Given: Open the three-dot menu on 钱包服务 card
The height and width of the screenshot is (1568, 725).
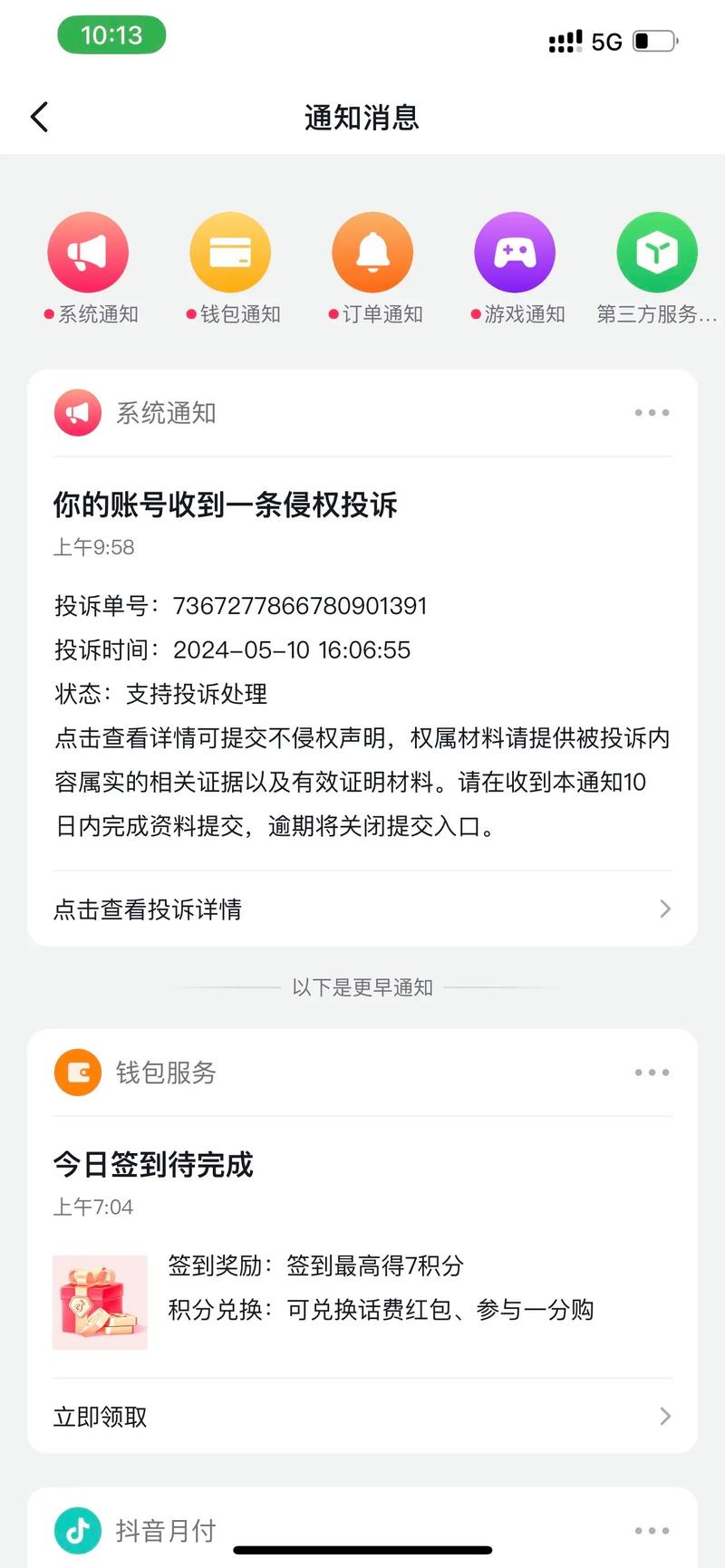Looking at the screenshot, I should 652,1073.
